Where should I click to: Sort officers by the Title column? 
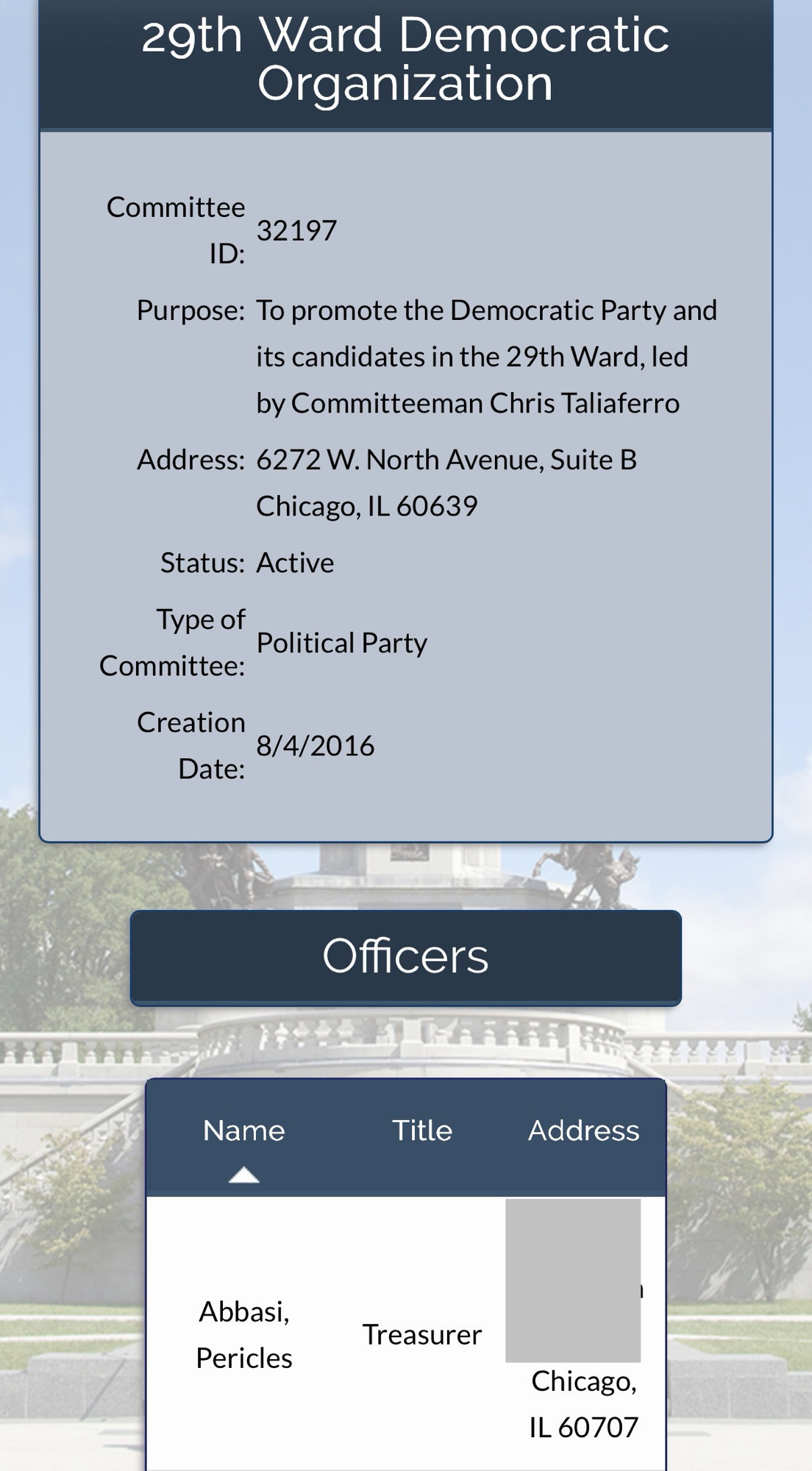click(x=421, y=1131)
